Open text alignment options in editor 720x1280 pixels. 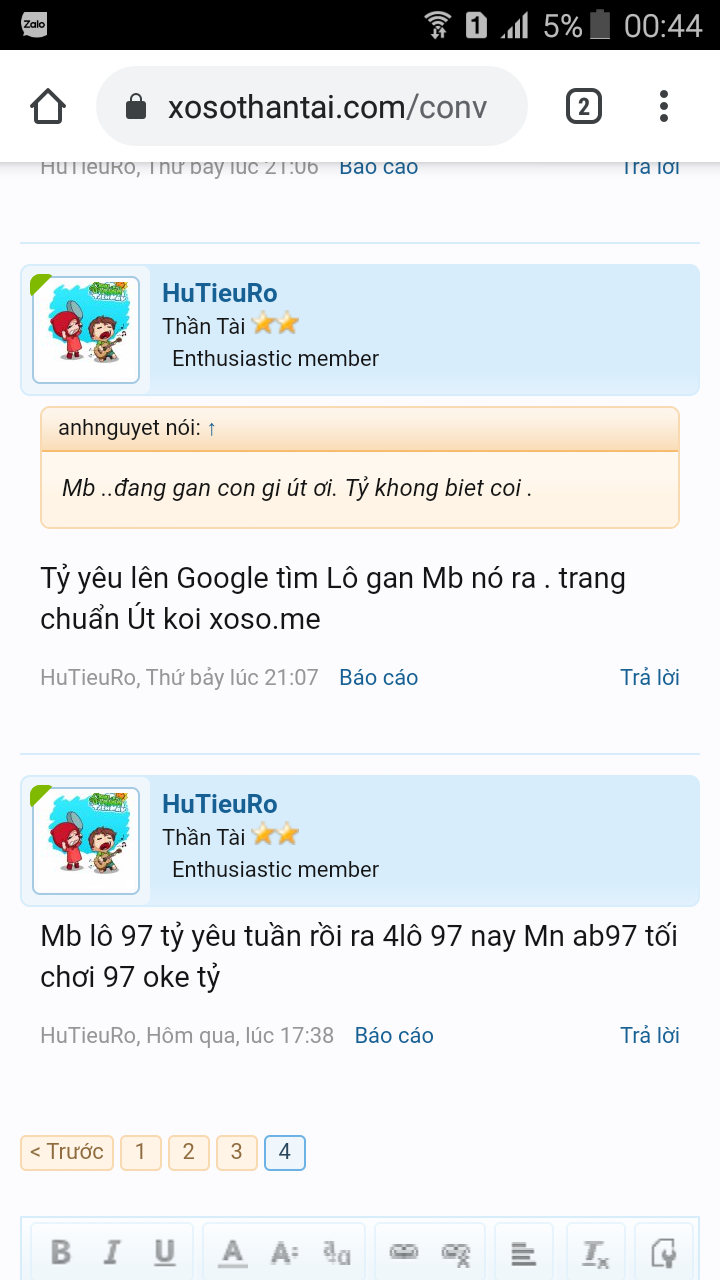pyautogui.click(x=522, y=1252)
